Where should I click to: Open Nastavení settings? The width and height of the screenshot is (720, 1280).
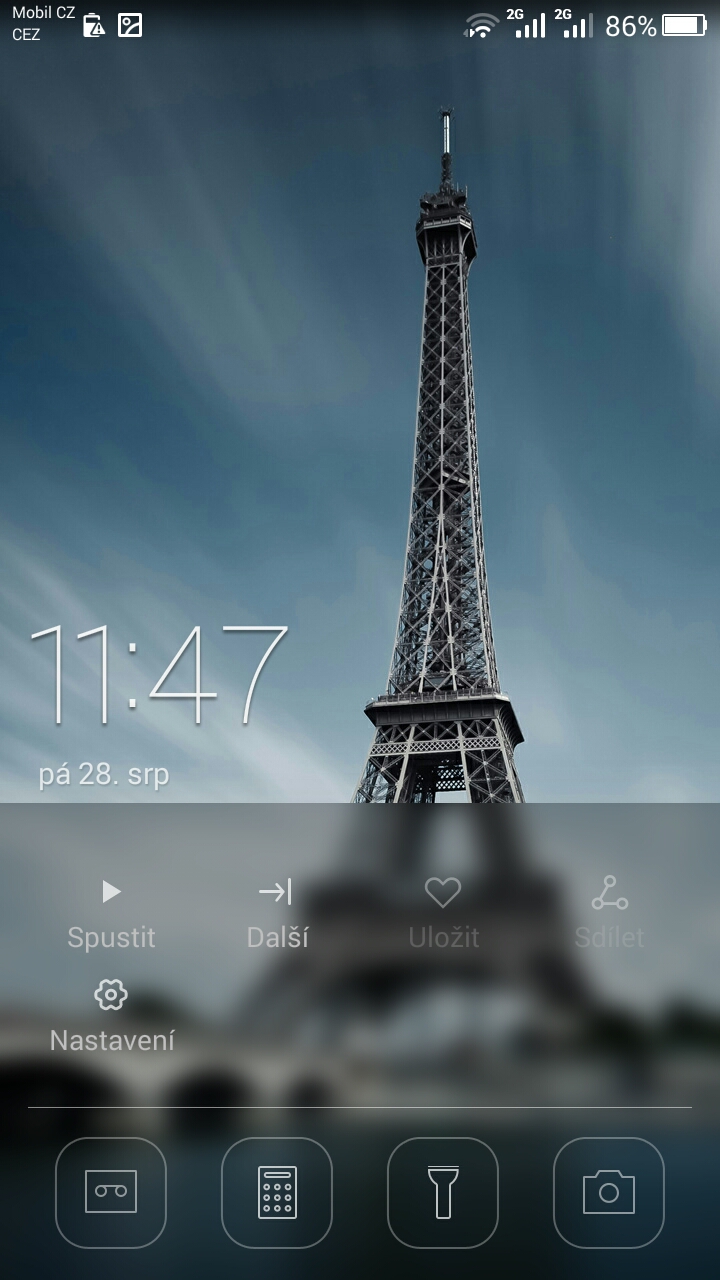[x=111, y=1014]
